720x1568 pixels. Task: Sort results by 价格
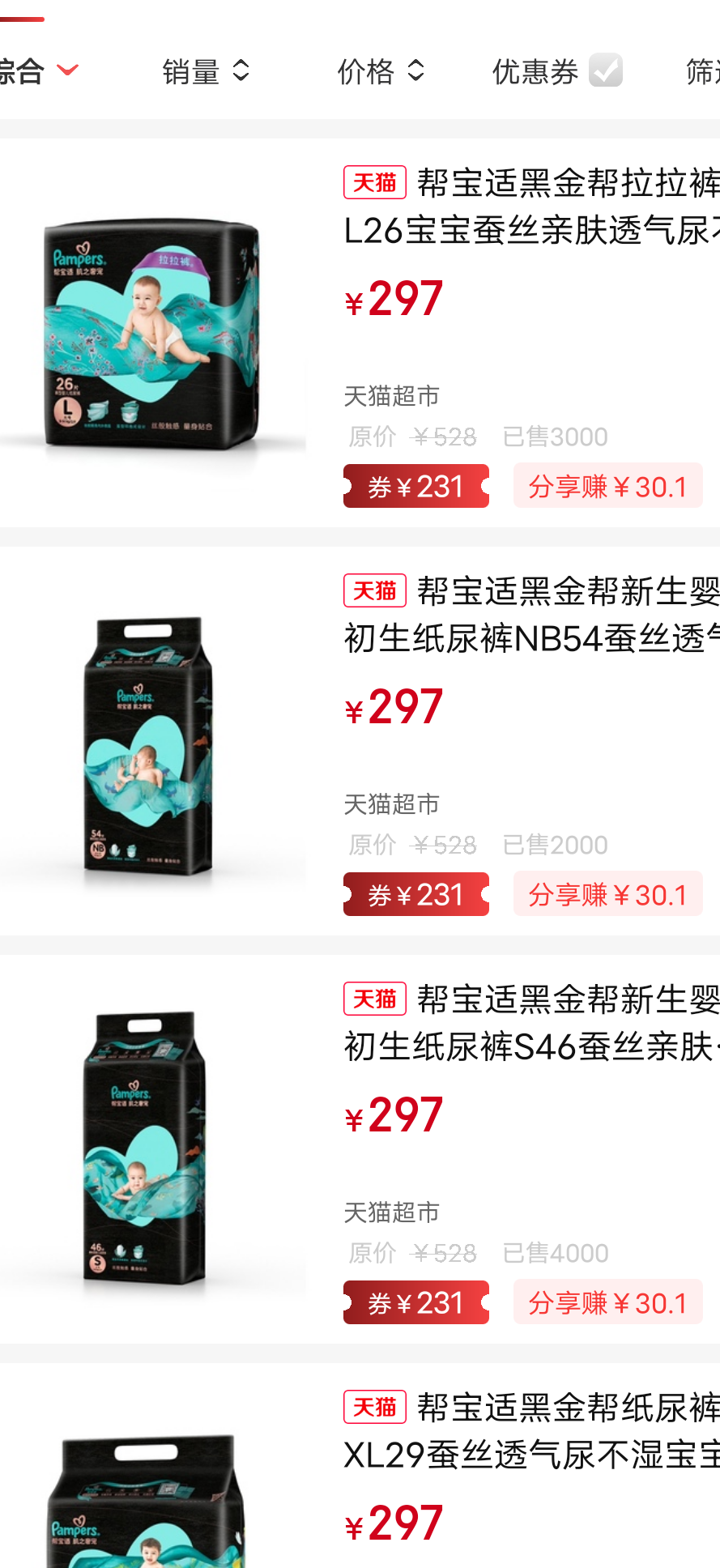coord(381,71)
